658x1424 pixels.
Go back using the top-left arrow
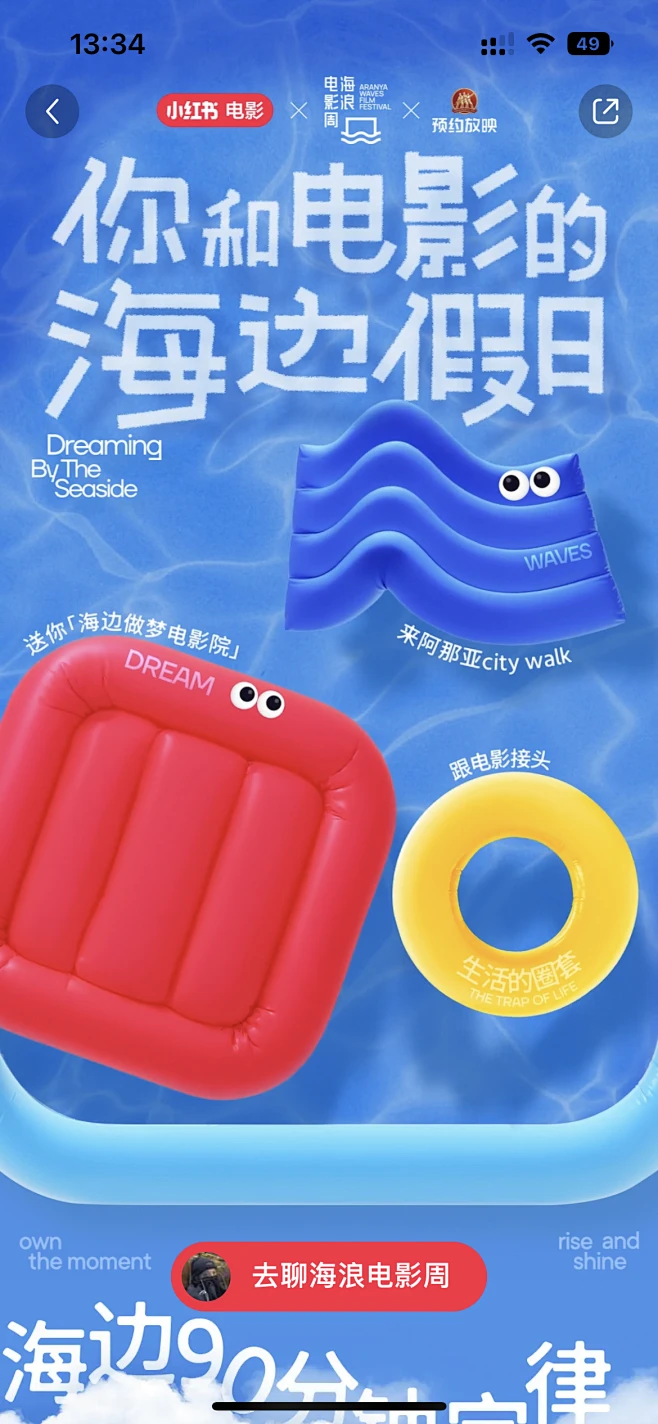point(52,111)
